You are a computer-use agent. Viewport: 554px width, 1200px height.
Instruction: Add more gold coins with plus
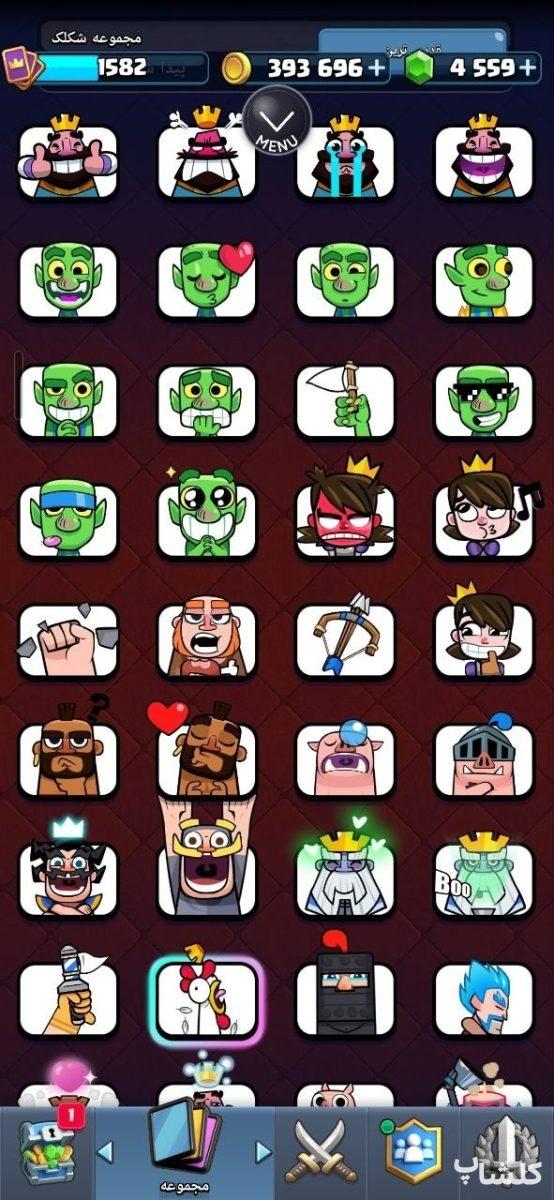376,68
